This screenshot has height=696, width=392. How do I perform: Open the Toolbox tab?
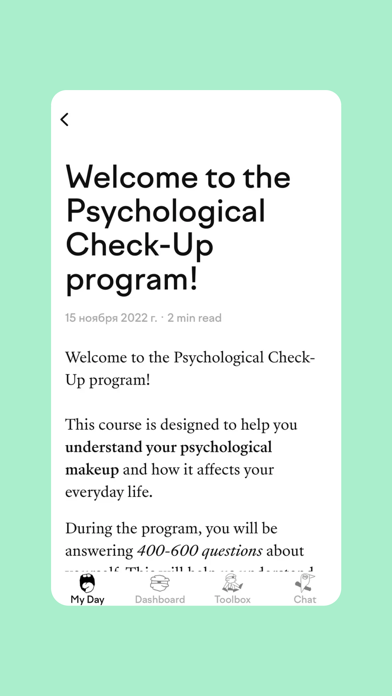(233, 589)
